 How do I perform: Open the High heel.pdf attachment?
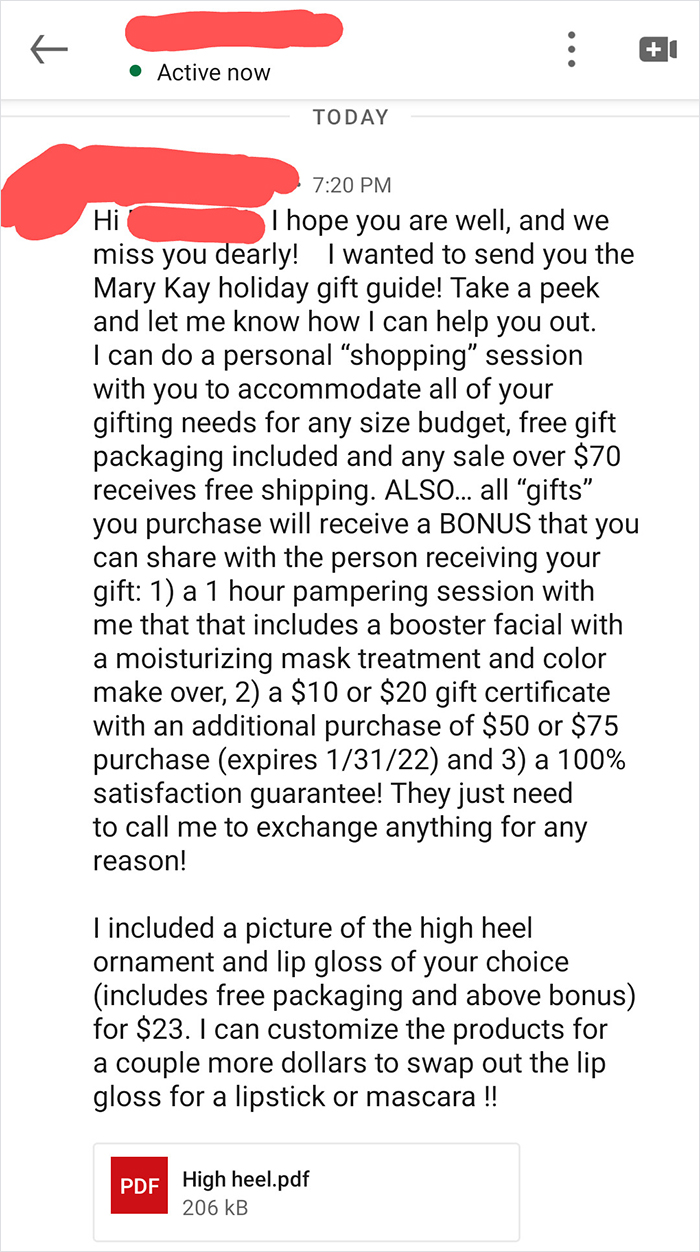pyautogui.click(x=306, y=1192)
